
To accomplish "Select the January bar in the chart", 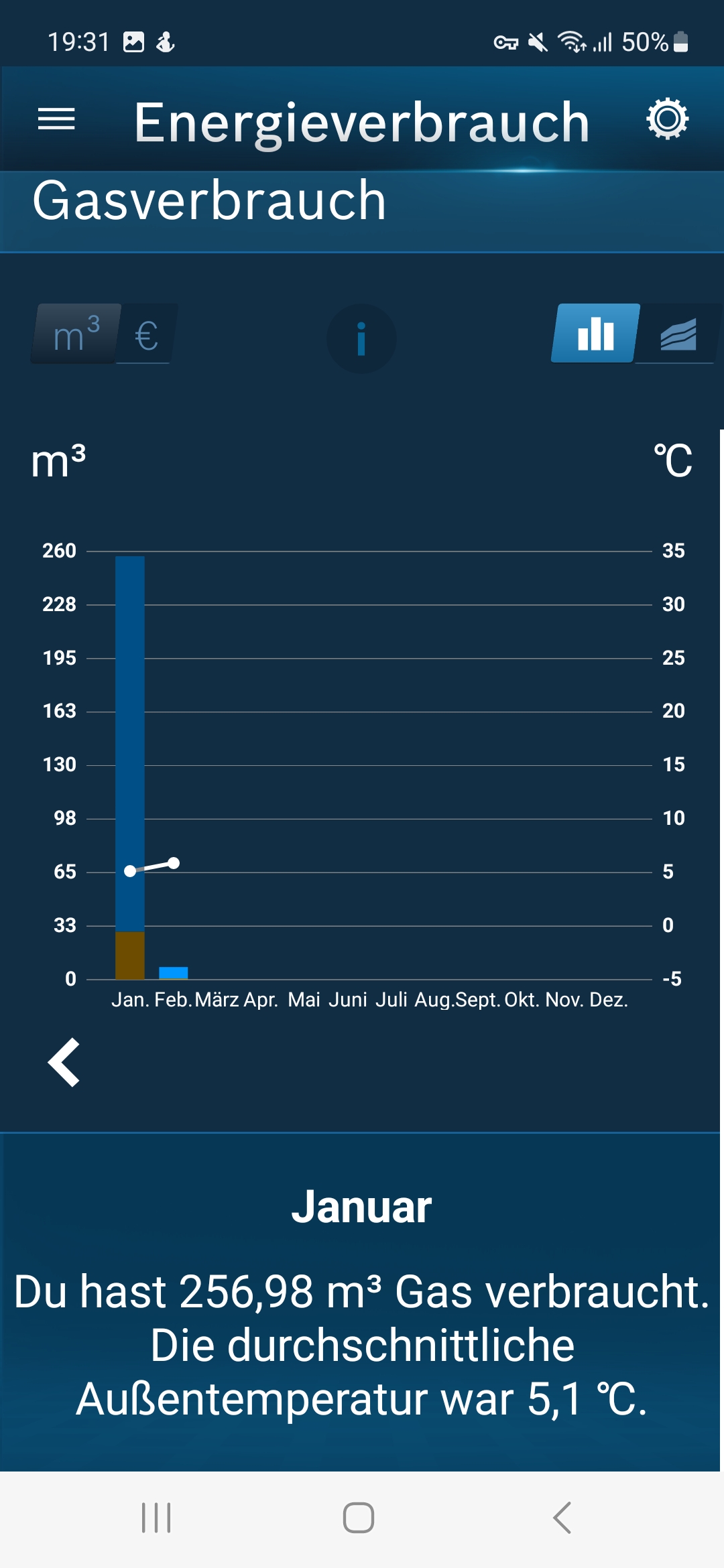I will [130, 767].
